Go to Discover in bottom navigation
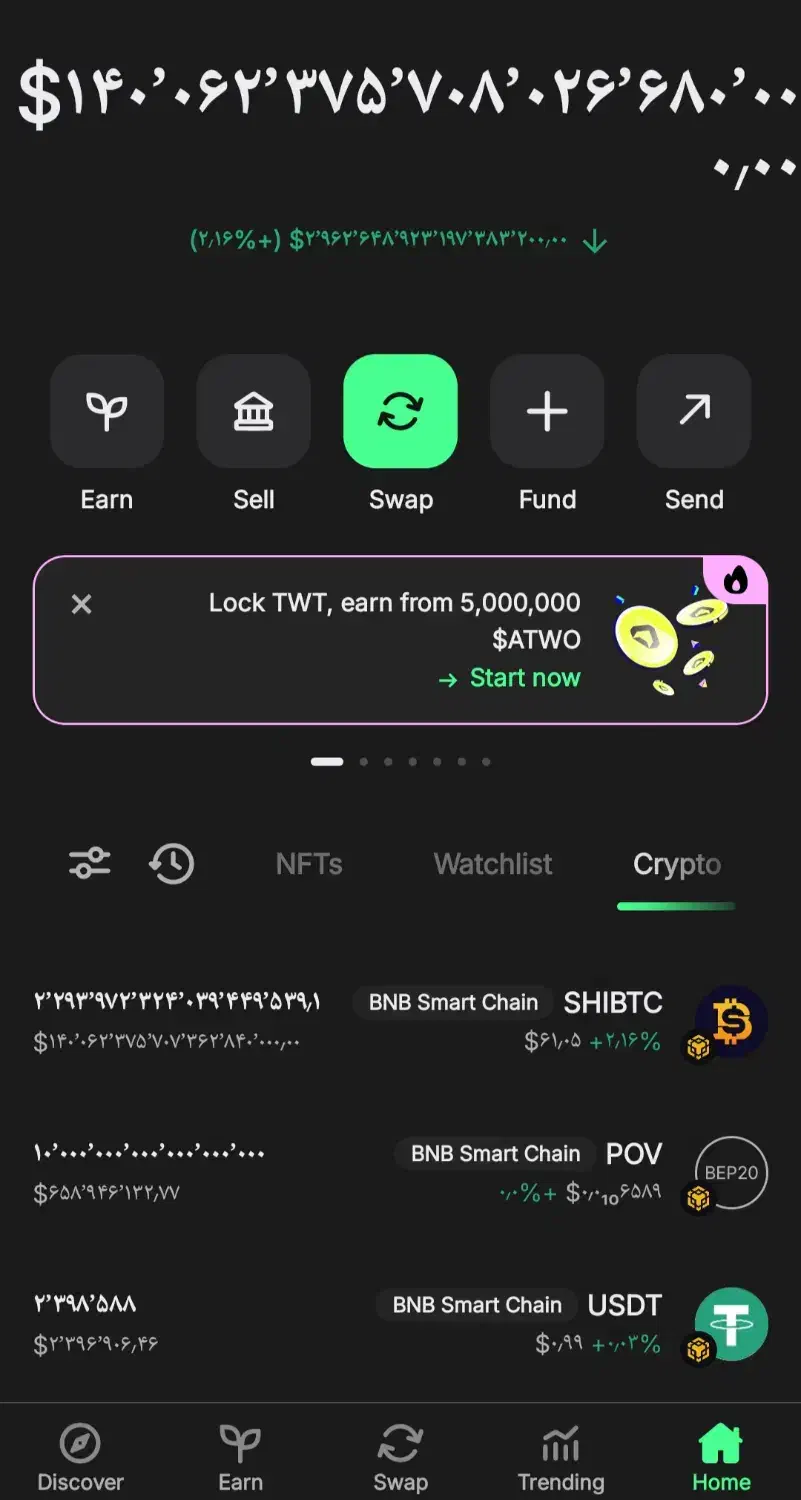Viewport: 801px width, 1500px height. coord(80,1458)
